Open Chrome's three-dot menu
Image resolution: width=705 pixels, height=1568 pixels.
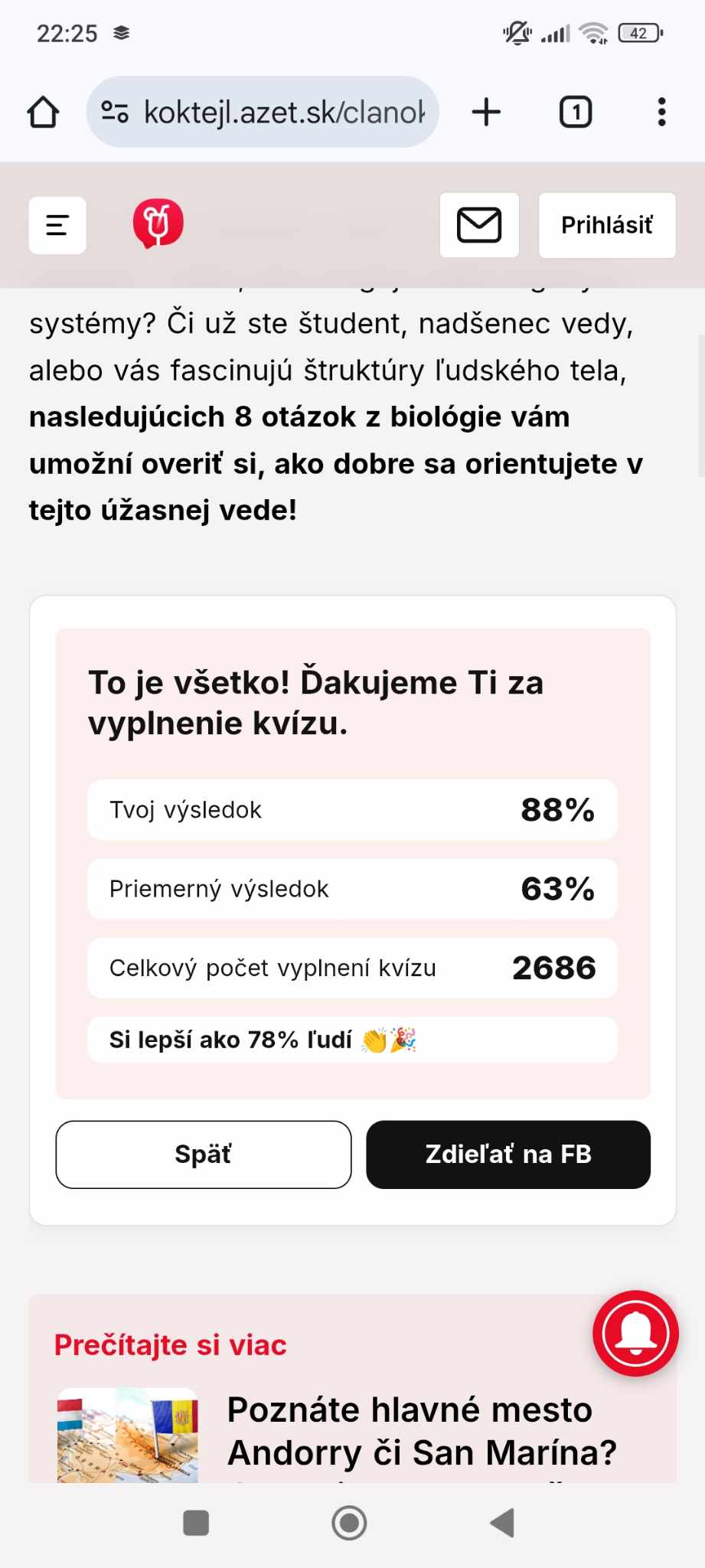(x=661, y=112)
